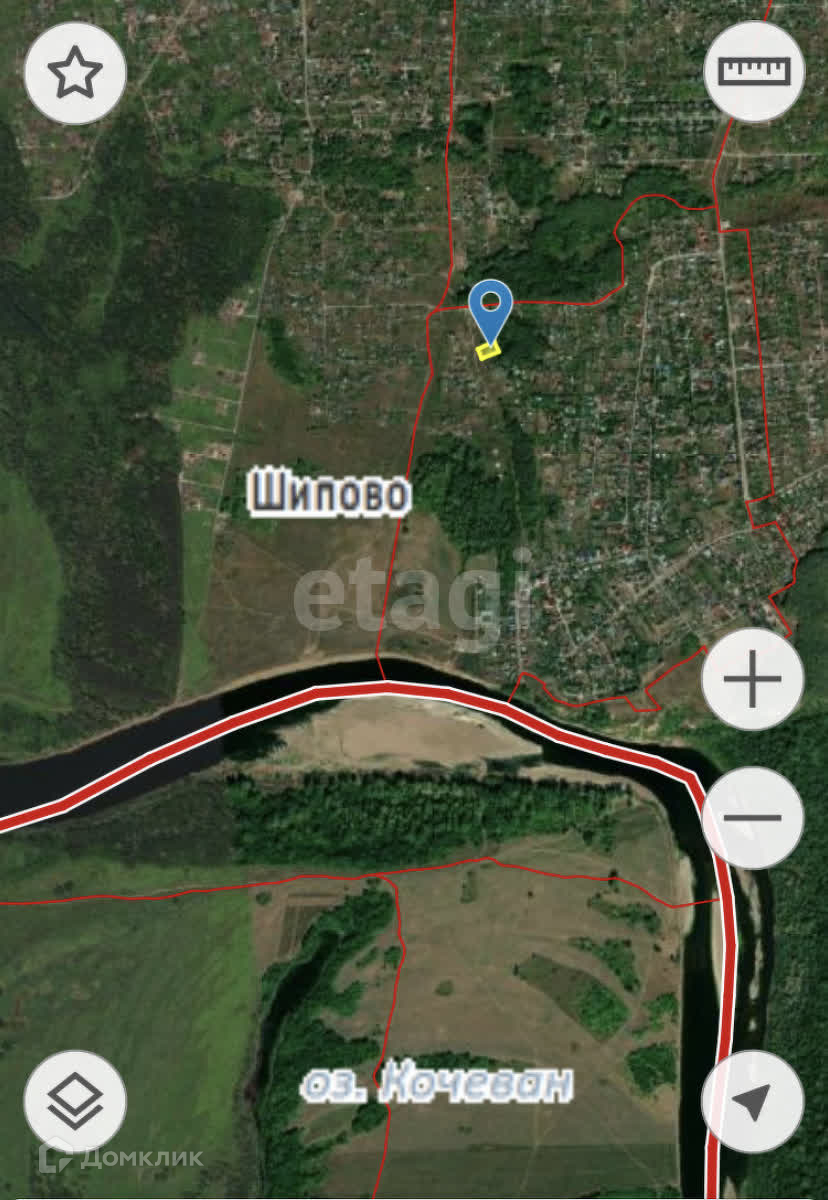Zoom out with the minus button
This screenshot has width=828, height=1200.
(x=752, y=817)
